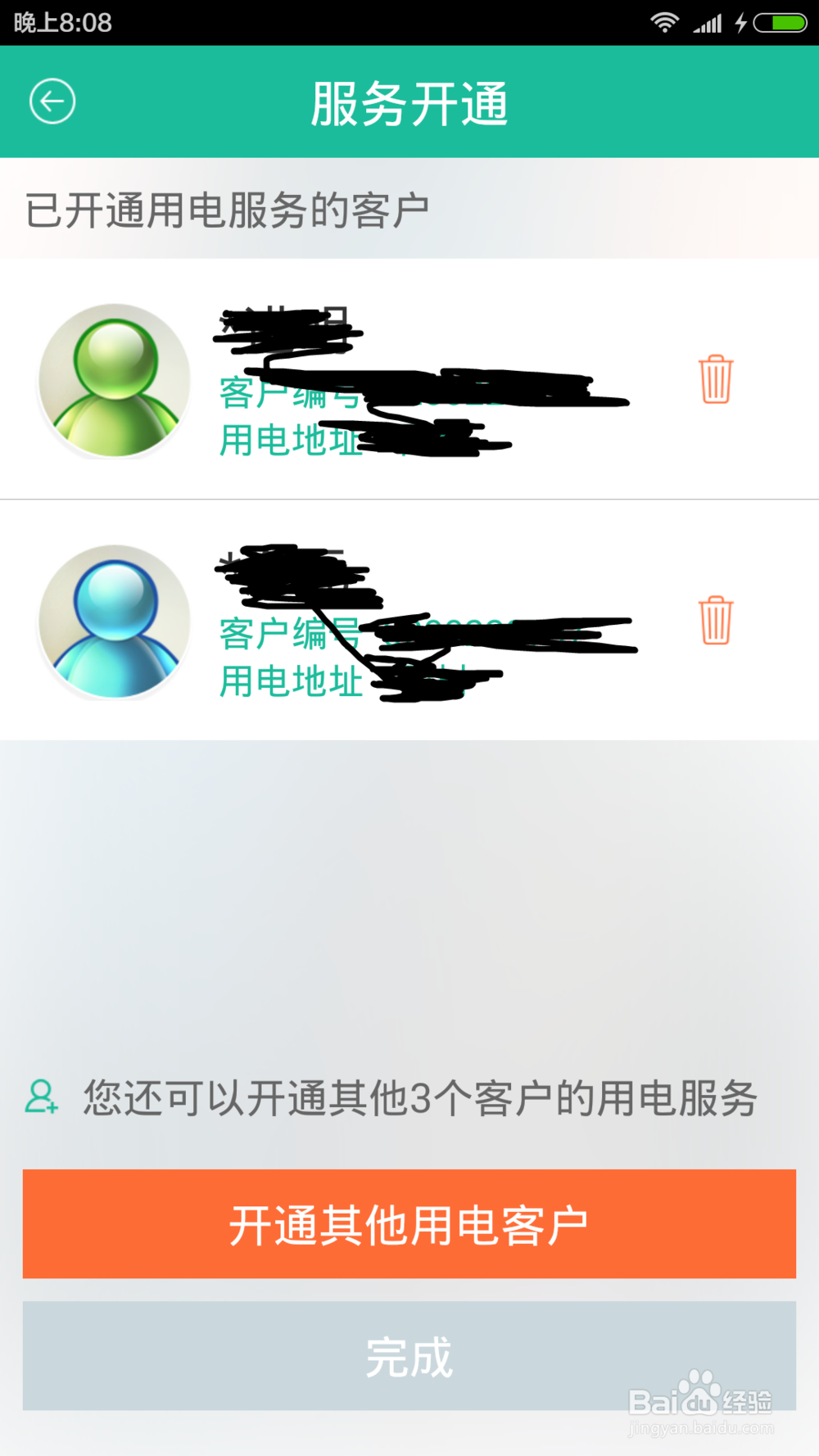Tap the time 晚上8:08 in the status bar
The width and height of the screenshot is (819, 1456).
click(x=61, y=22)
